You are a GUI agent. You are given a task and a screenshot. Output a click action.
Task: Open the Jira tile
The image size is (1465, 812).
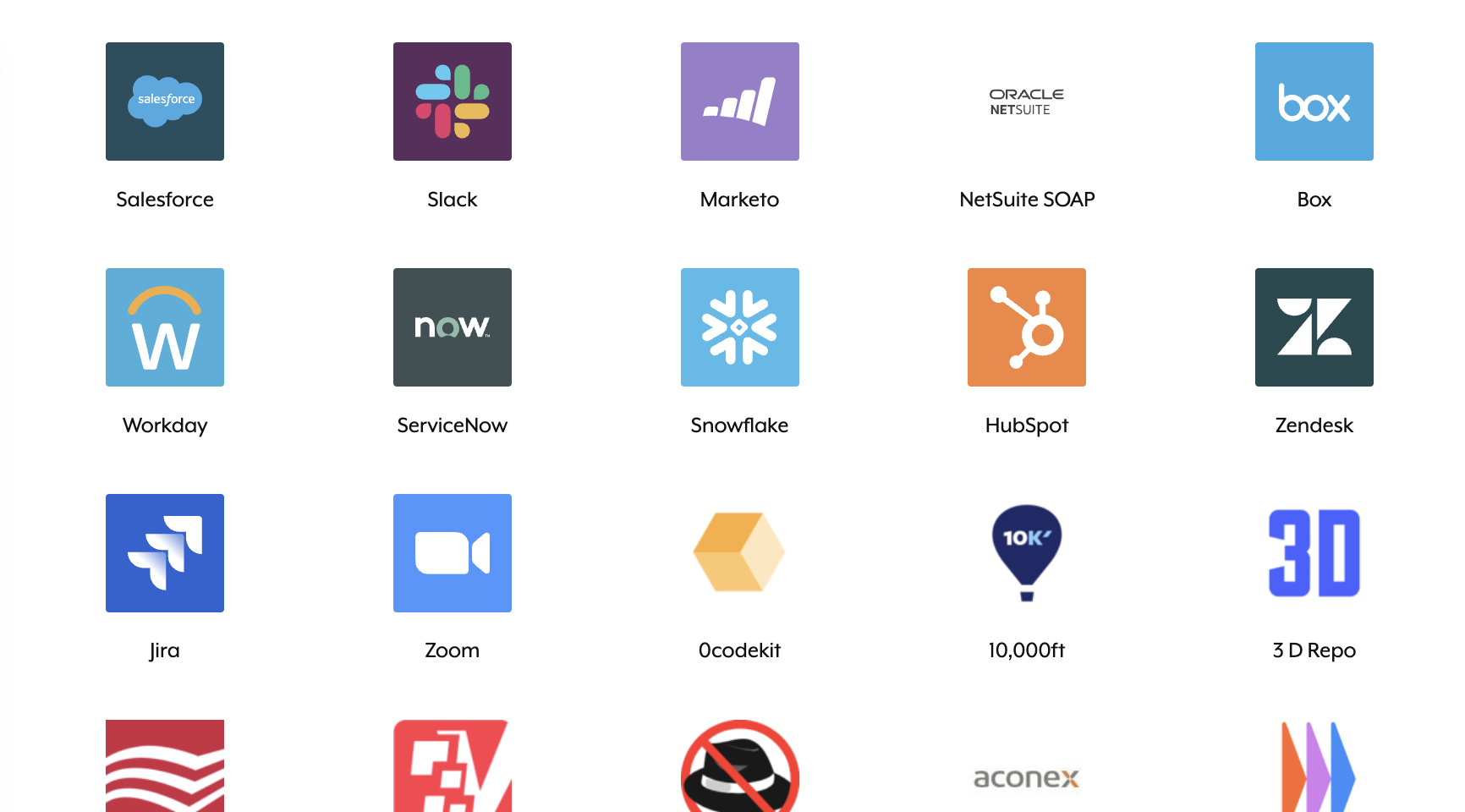(x=165, y=553)
